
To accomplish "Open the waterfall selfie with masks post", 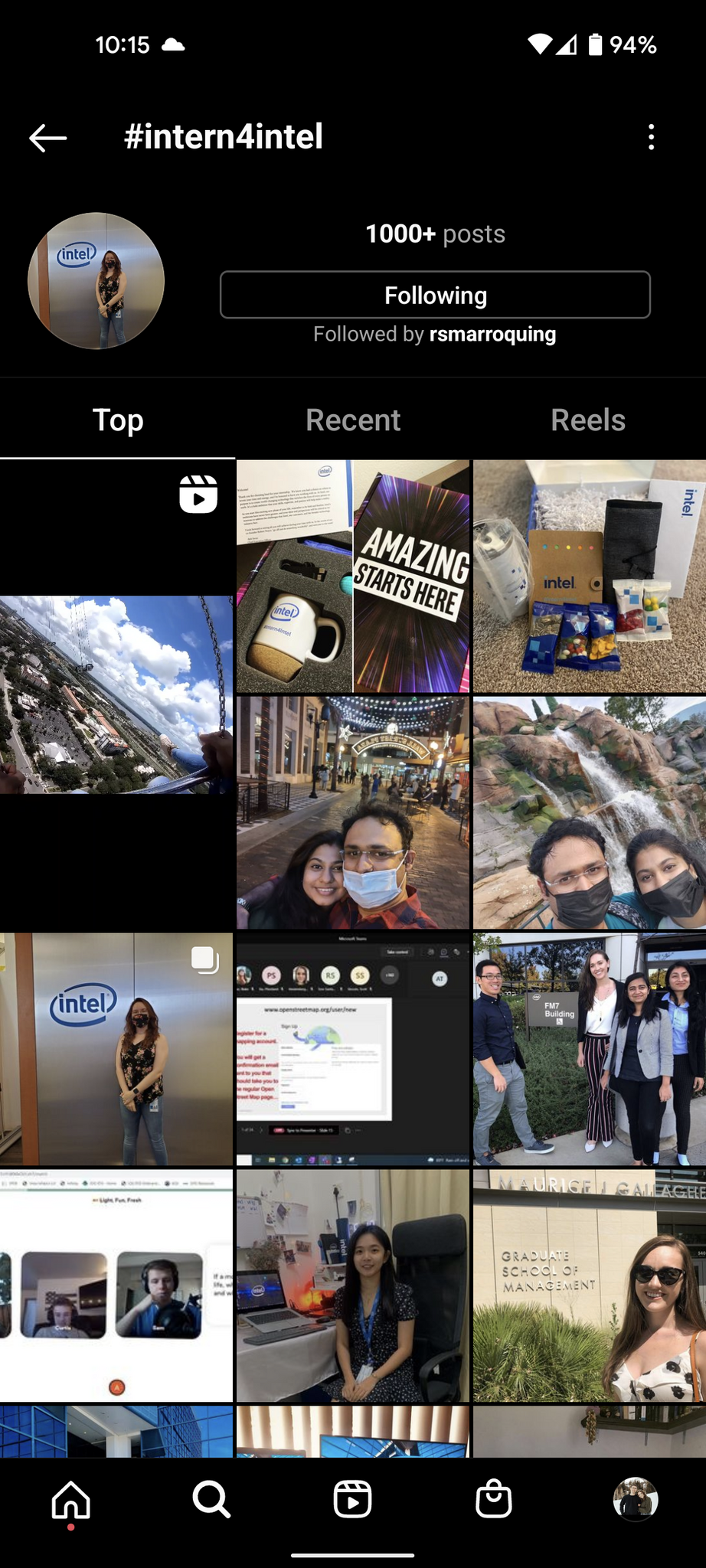I will coord(589,812).
